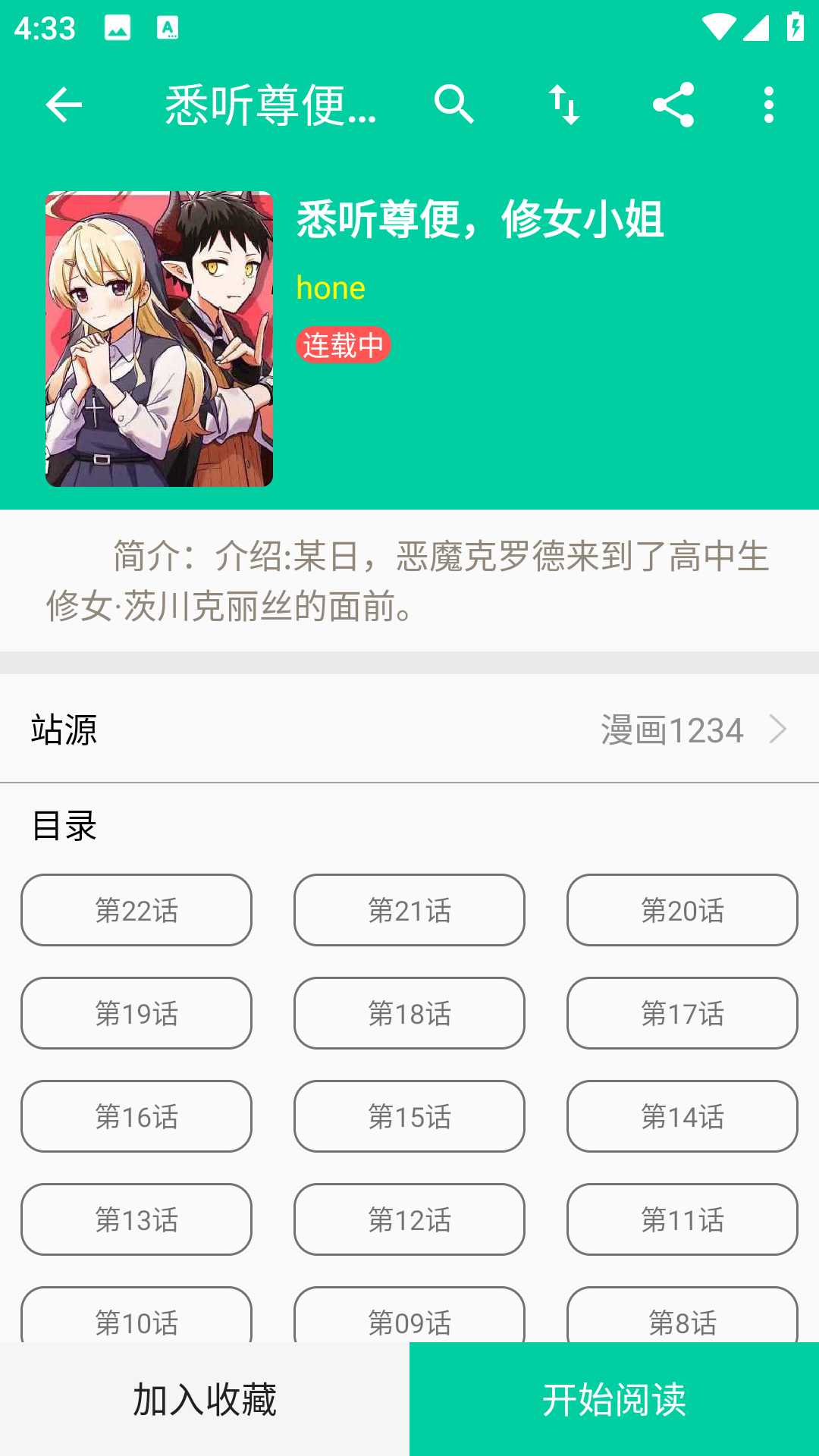
Task: Open chapter 第11话
Action: click(682, 1219)
